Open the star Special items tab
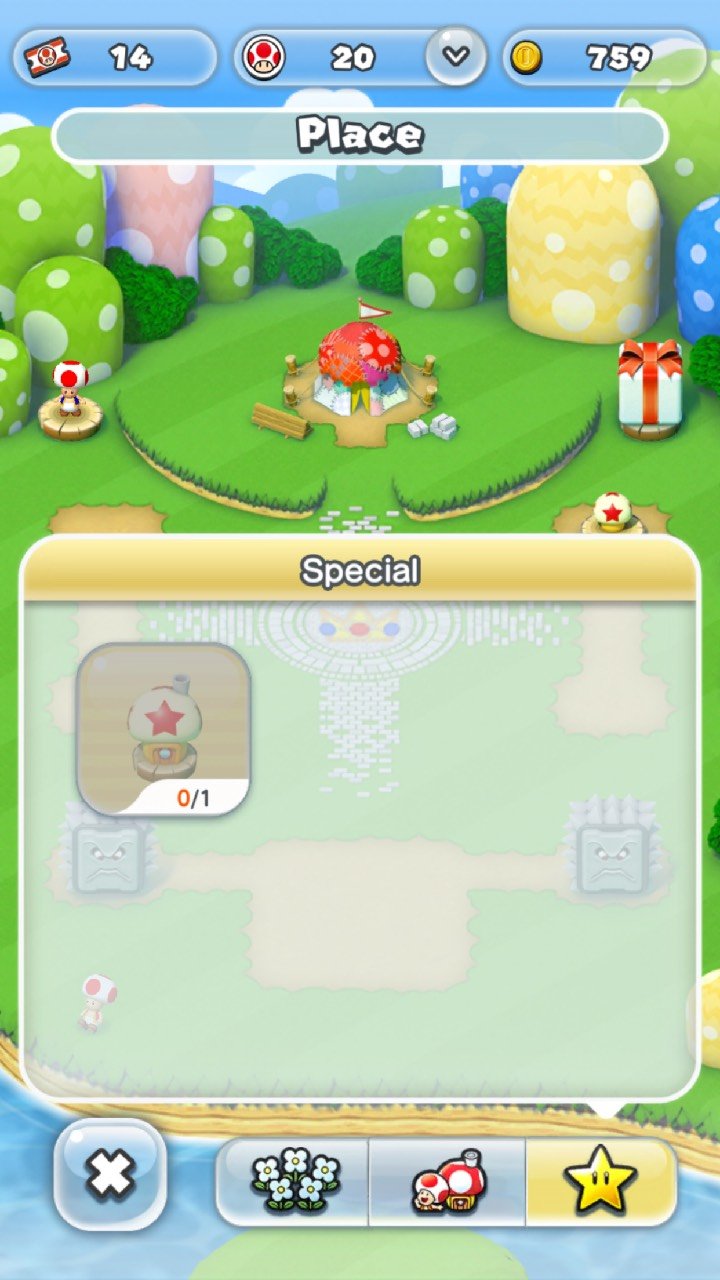Screen dimensions: 720x1280 tap(600, 1181)
